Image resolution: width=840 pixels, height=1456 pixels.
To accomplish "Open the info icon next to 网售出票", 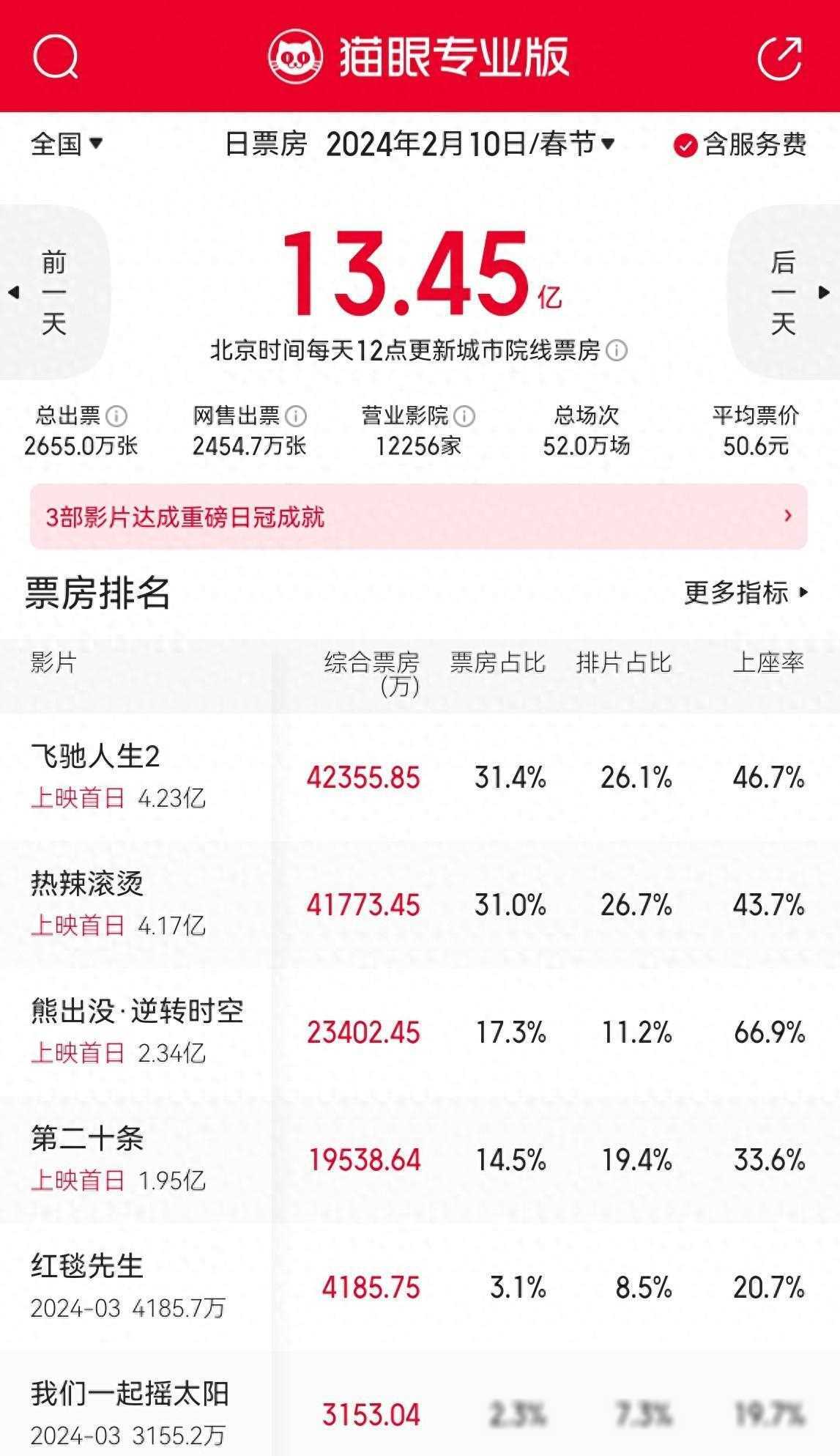I will (x=297, y=418).
